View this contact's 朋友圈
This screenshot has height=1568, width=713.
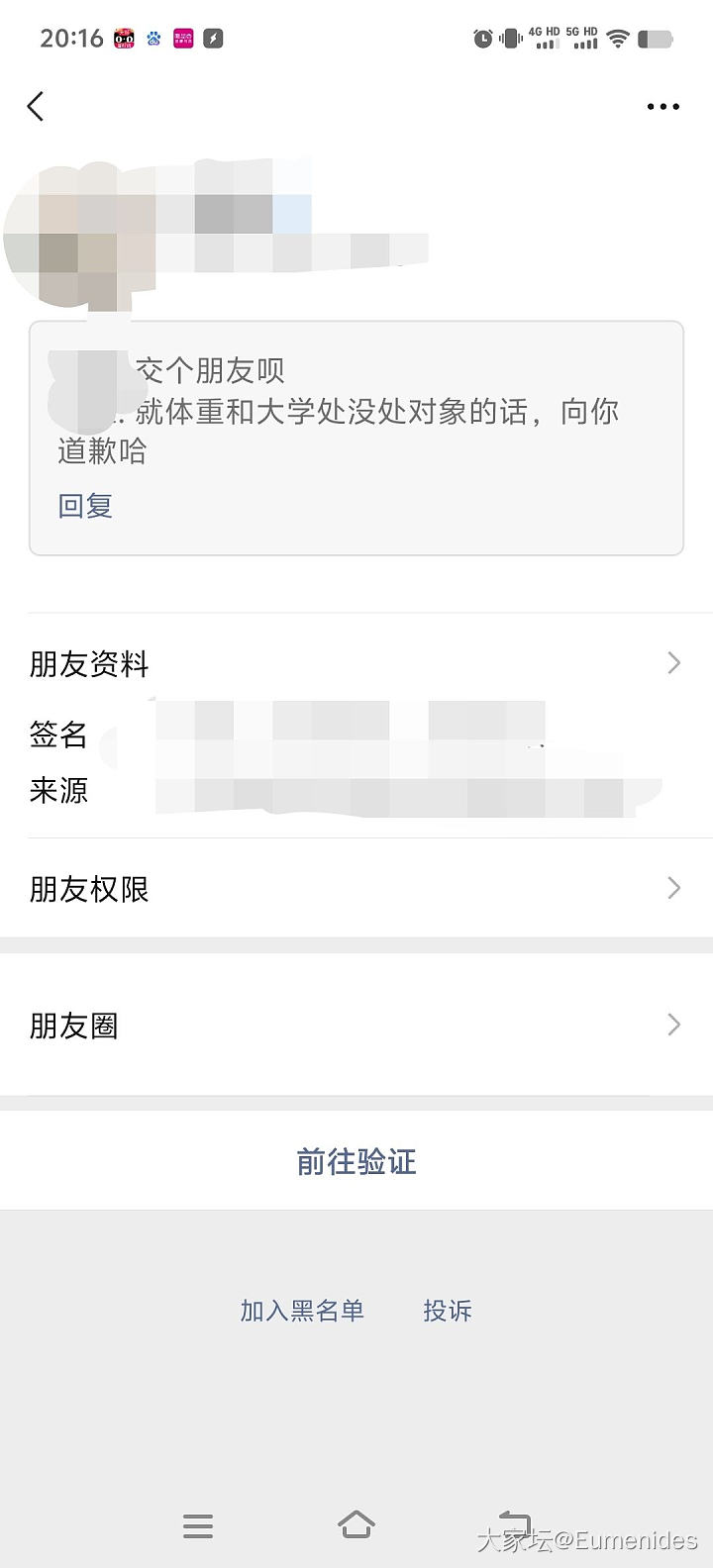(x=356, y=1026)
